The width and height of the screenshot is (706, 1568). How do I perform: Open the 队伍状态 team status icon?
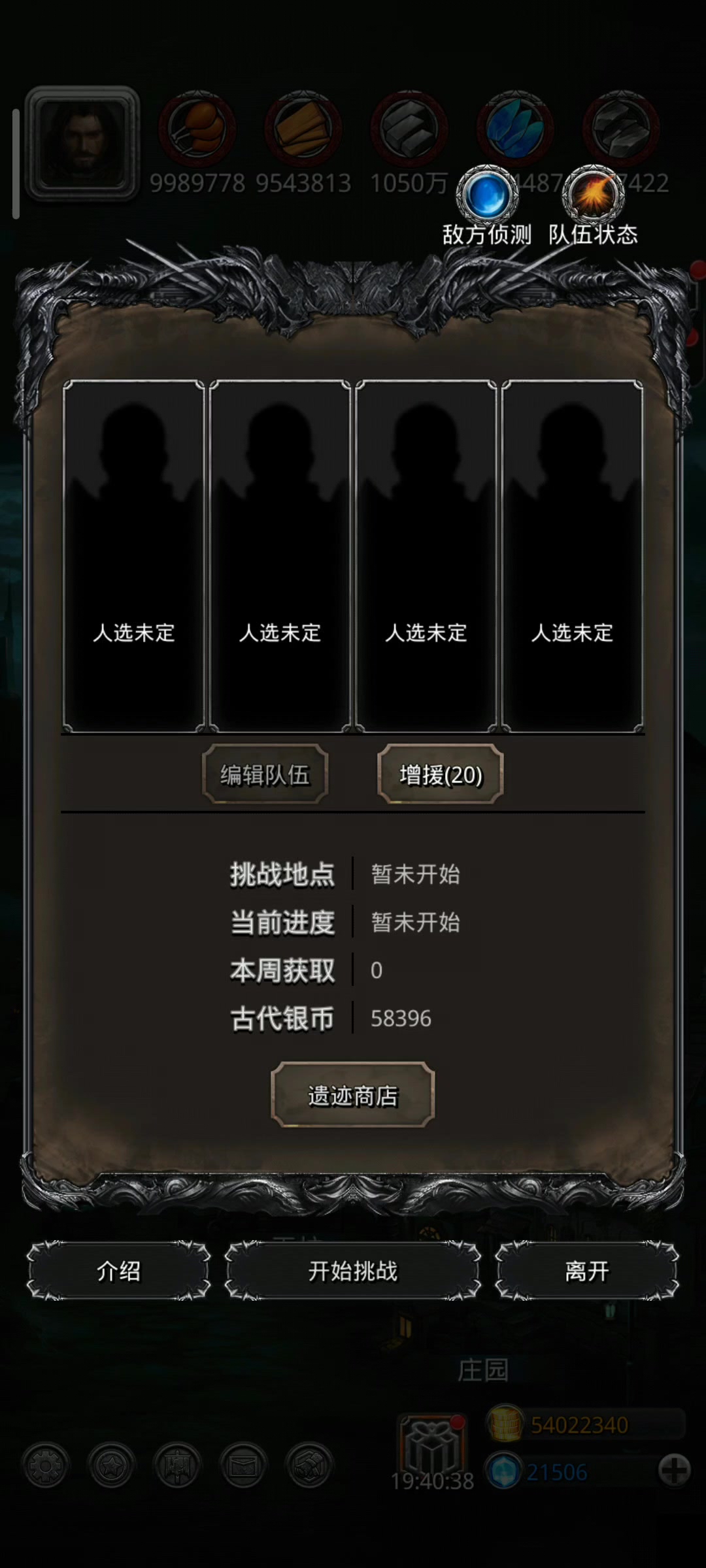point(593,195)
